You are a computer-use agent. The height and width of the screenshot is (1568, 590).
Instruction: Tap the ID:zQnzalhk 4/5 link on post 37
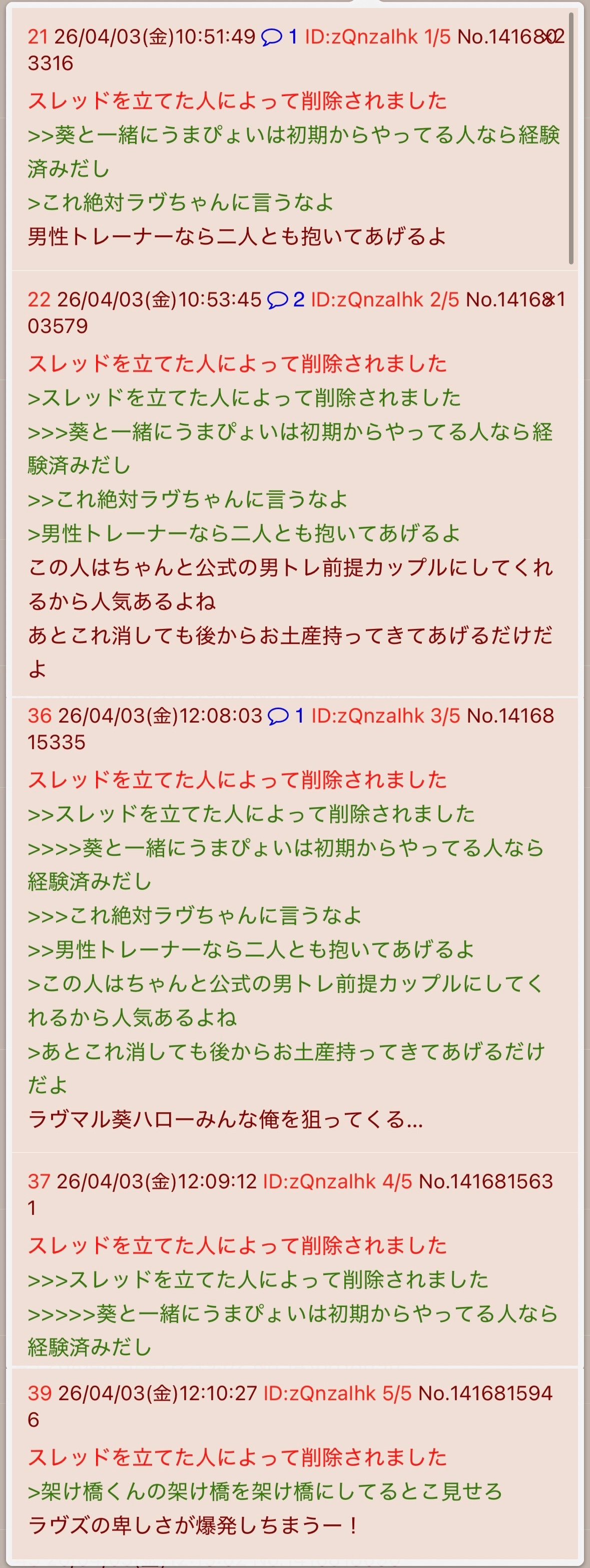337,1181
